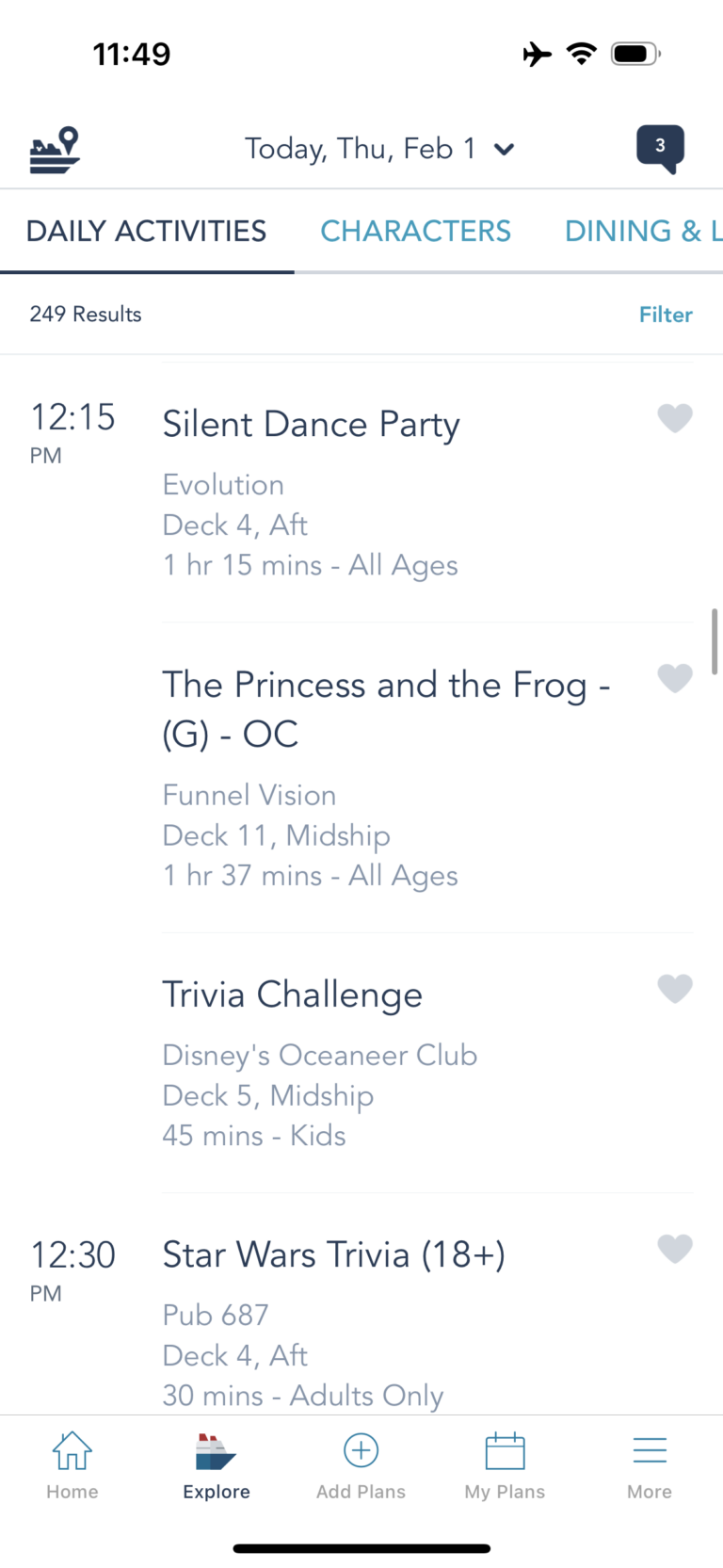Screen dimensions: 723x1568
Task: Tap the Home icon in bottom navigation
Action: tap(72, 1463)
